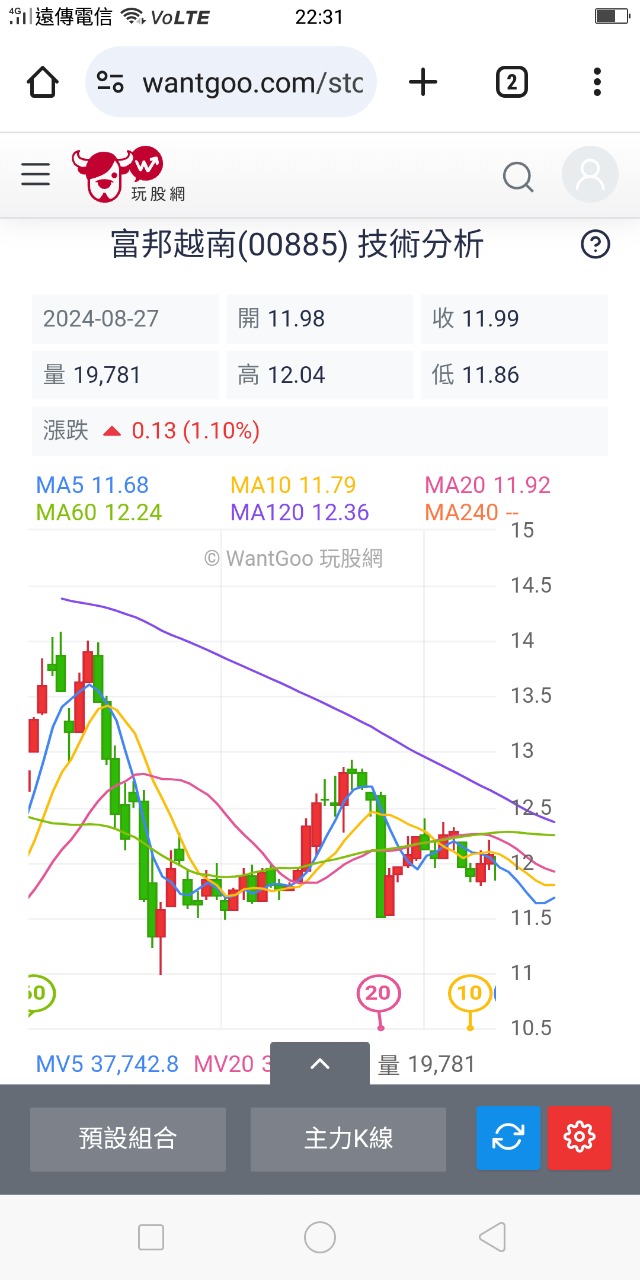Open the tab switcher showing 2 tabs
Viewport: 640px width, 1280px height.
pos(511,82)
